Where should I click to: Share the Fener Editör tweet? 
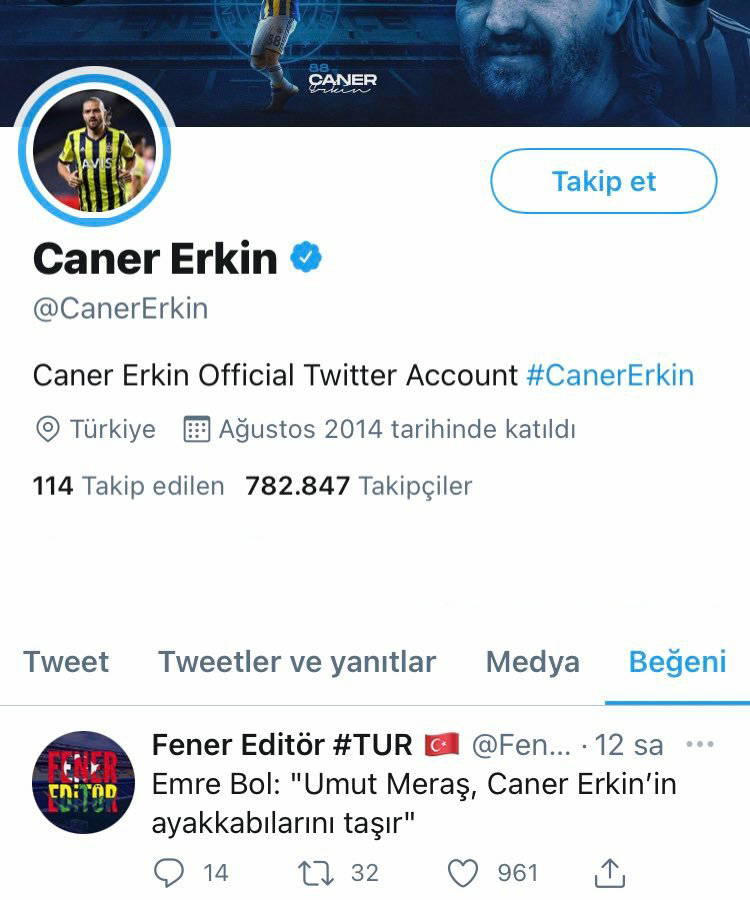608,873
